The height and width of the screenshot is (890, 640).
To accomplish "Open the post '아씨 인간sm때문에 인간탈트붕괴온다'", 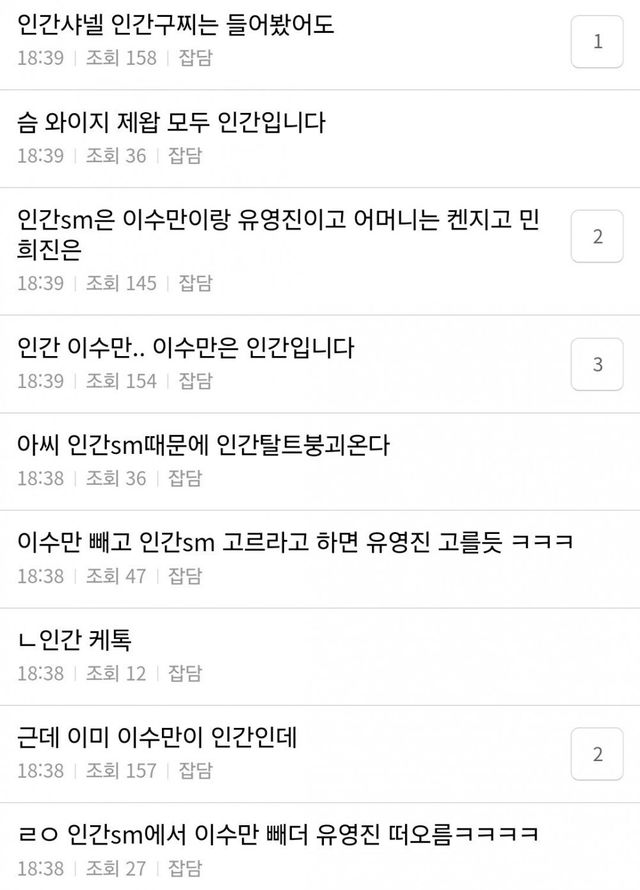I will 203,444.
